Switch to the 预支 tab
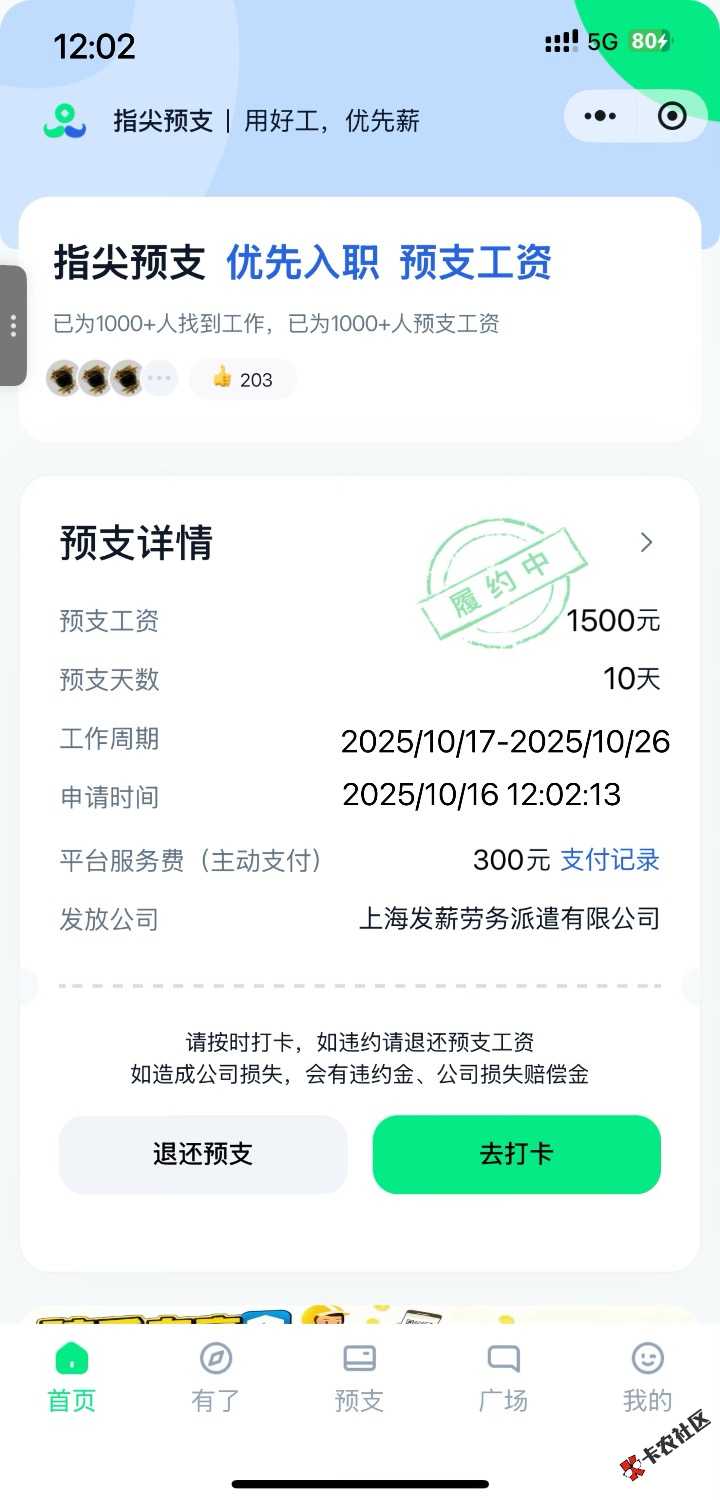Viewport: 720px width, 1500px height. (359, 1377)
